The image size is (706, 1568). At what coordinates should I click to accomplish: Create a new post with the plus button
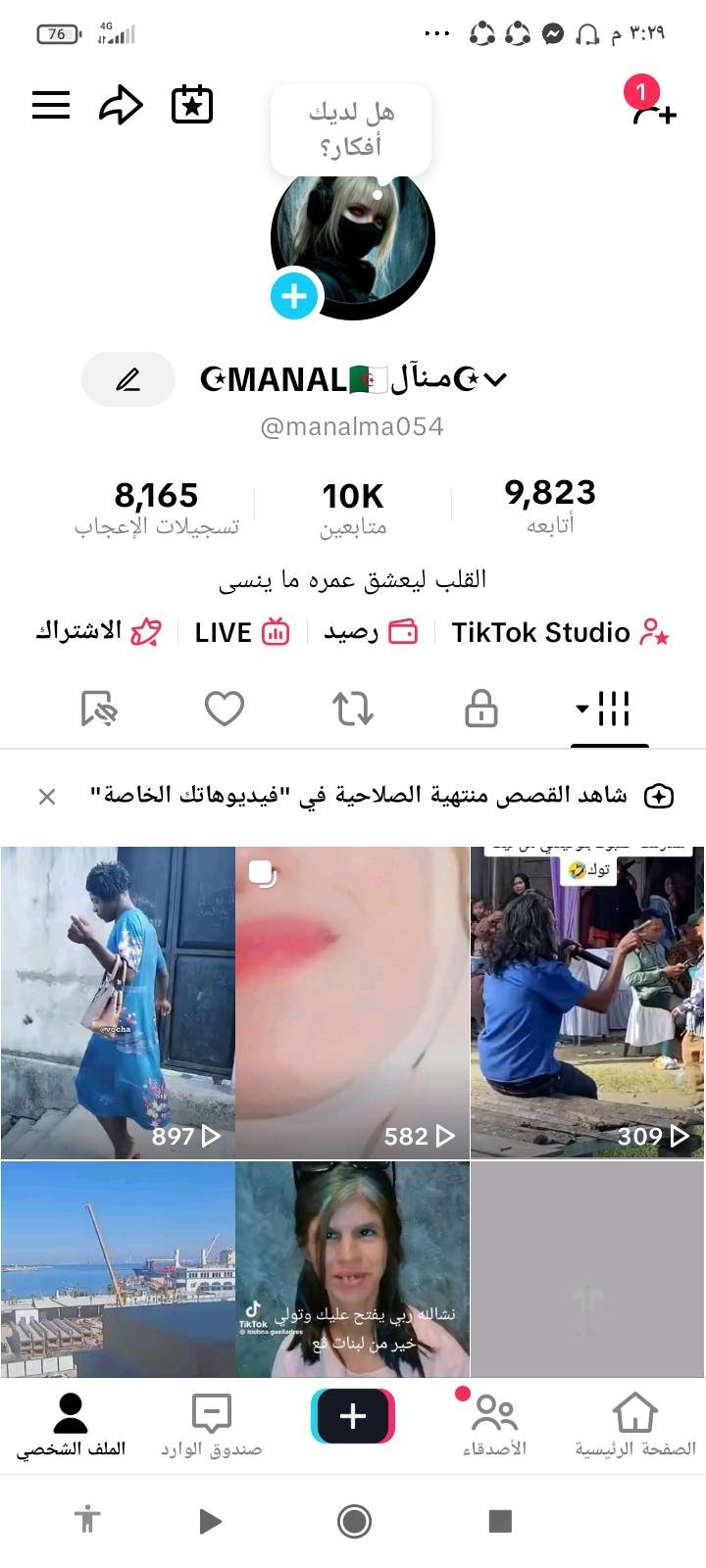point(353,1416)
